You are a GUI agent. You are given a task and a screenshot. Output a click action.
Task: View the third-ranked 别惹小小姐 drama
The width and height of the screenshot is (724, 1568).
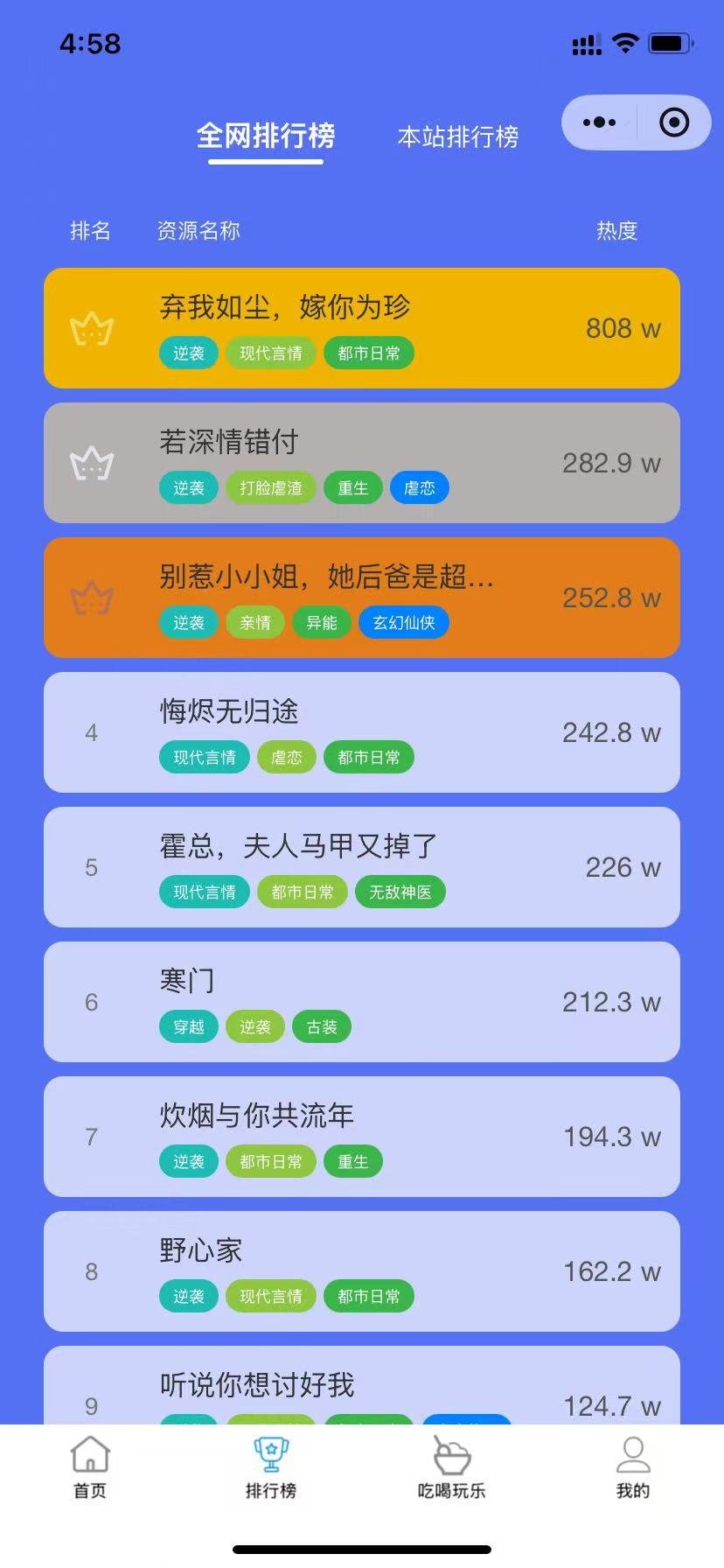pos(362,598)
